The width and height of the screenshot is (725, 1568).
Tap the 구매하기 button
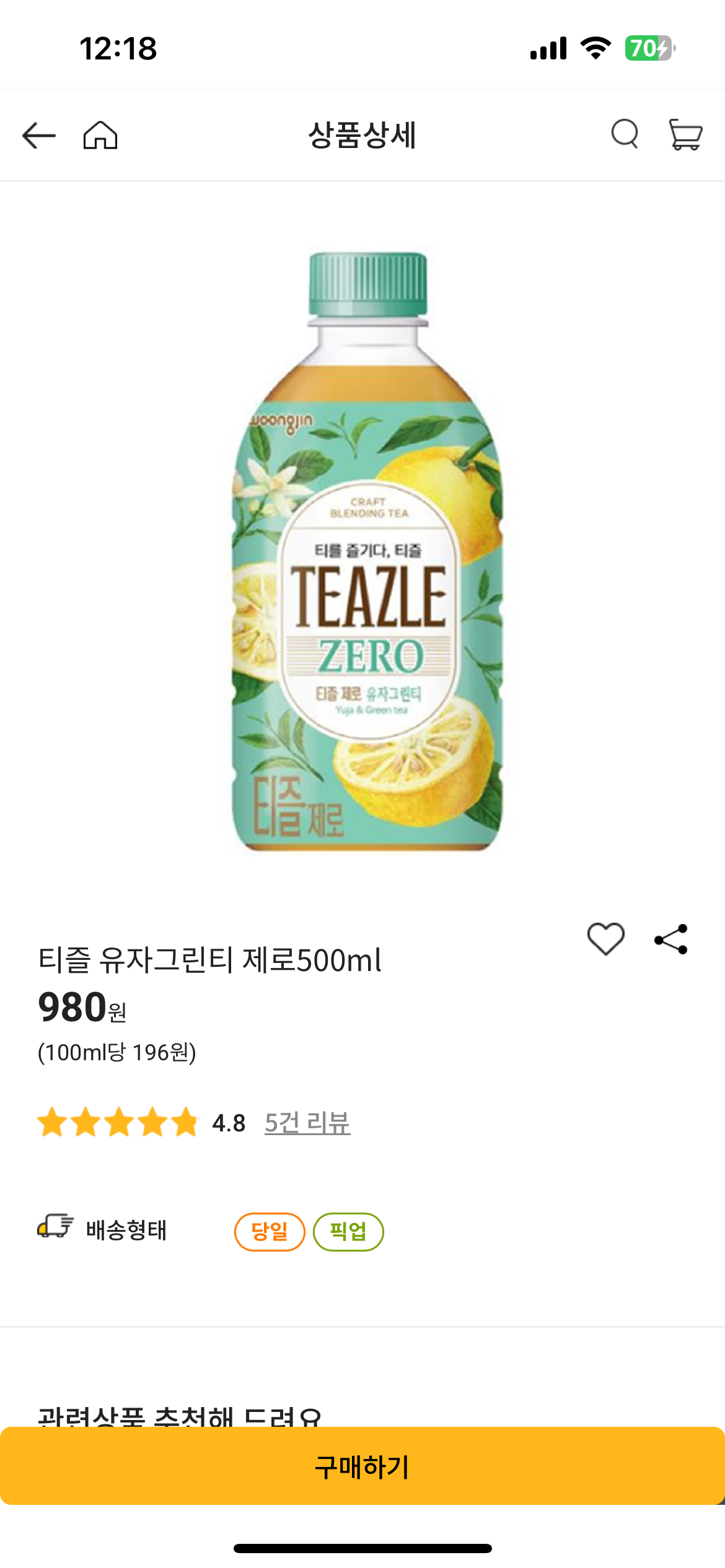[362, 1466]
